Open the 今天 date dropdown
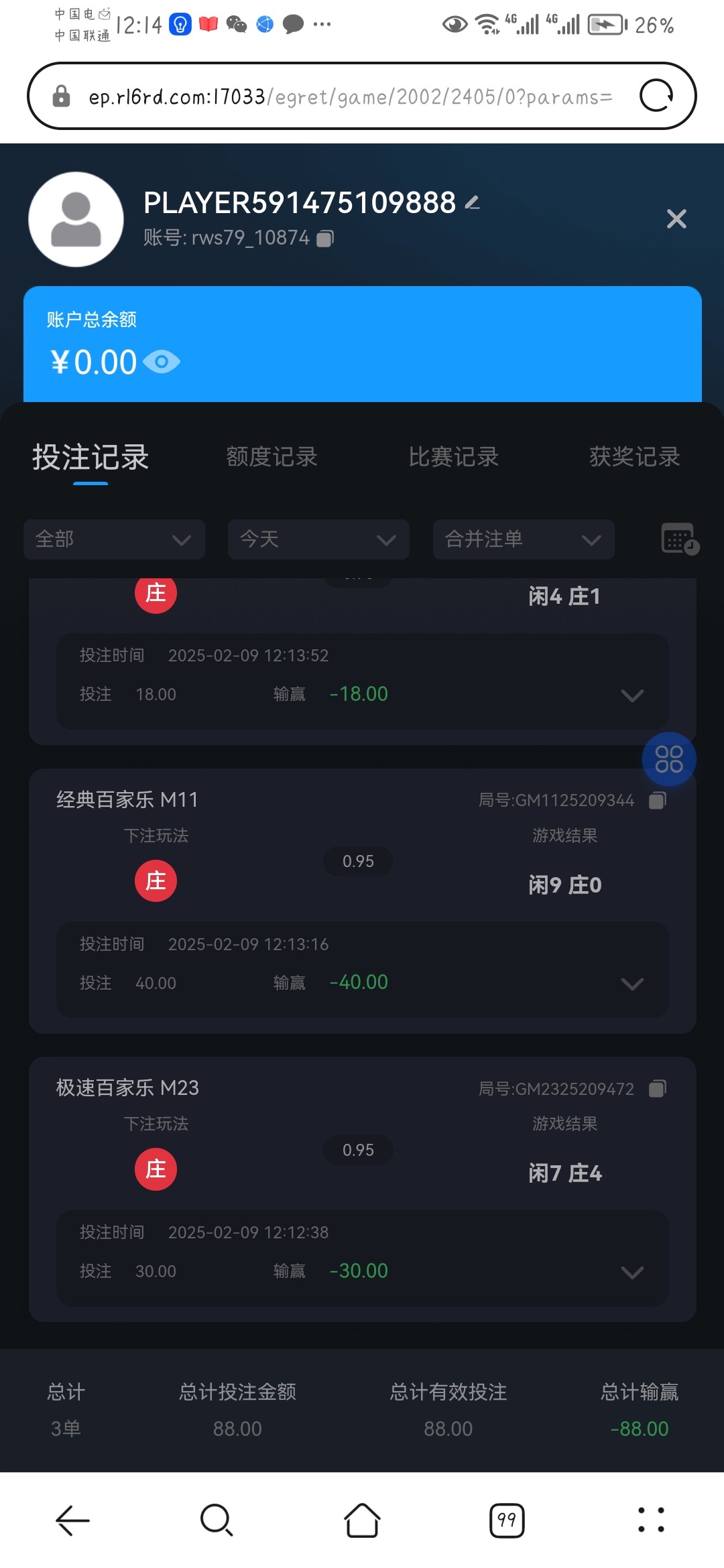This screenshot has height=1568, width=724. click(x=318, y=539)
